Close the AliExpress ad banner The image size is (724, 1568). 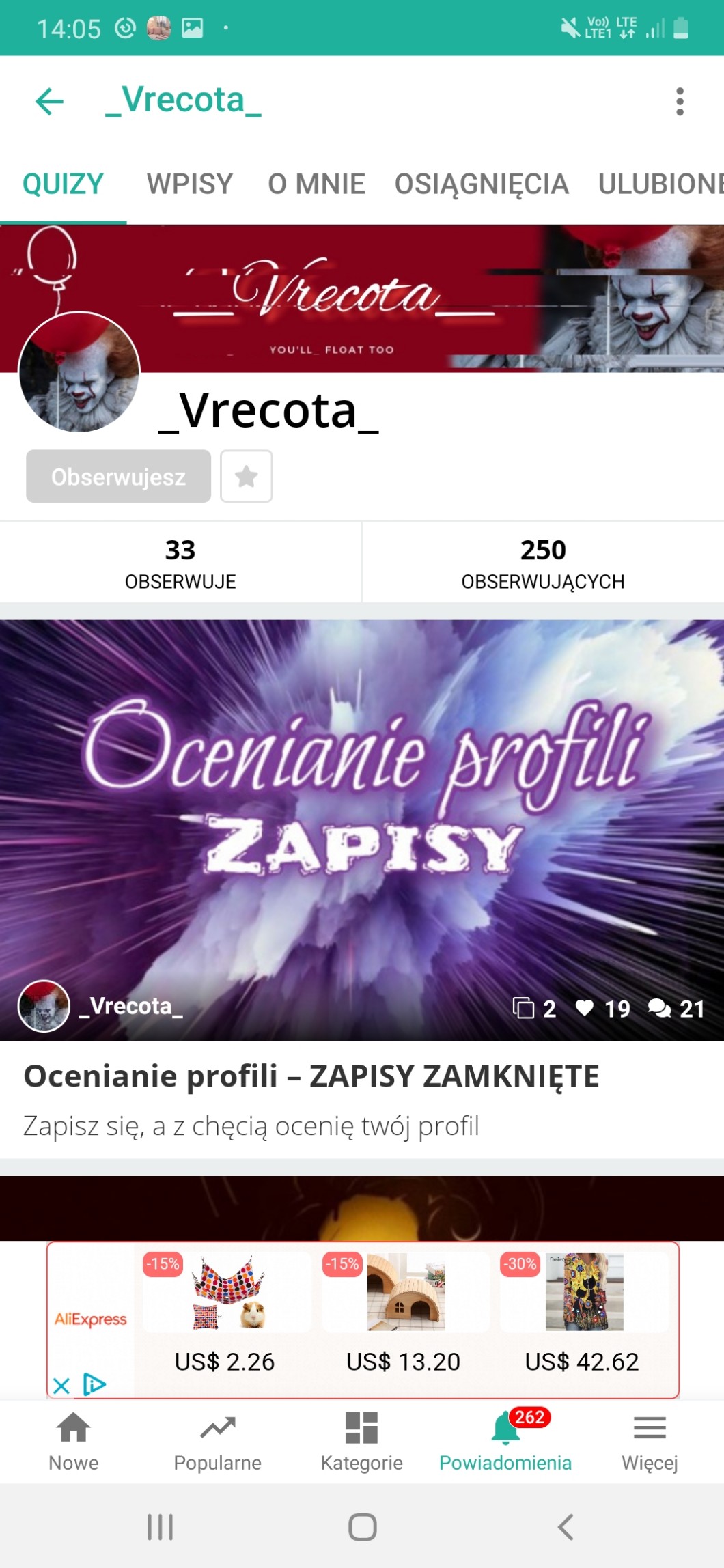pyautogui.click(x=61, y=1386)
